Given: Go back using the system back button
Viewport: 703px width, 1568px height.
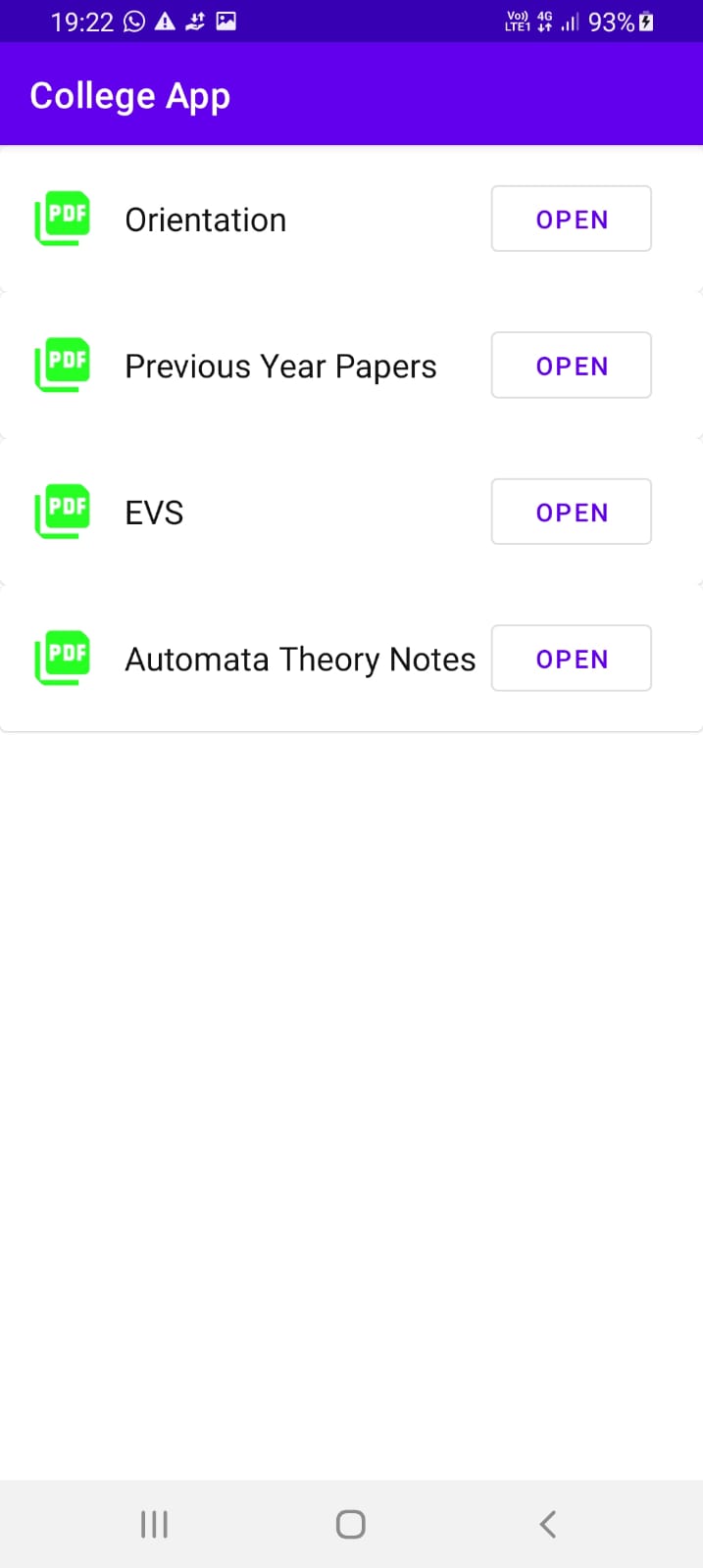Looking at the screenshot, I should (x=547, y=1524).
